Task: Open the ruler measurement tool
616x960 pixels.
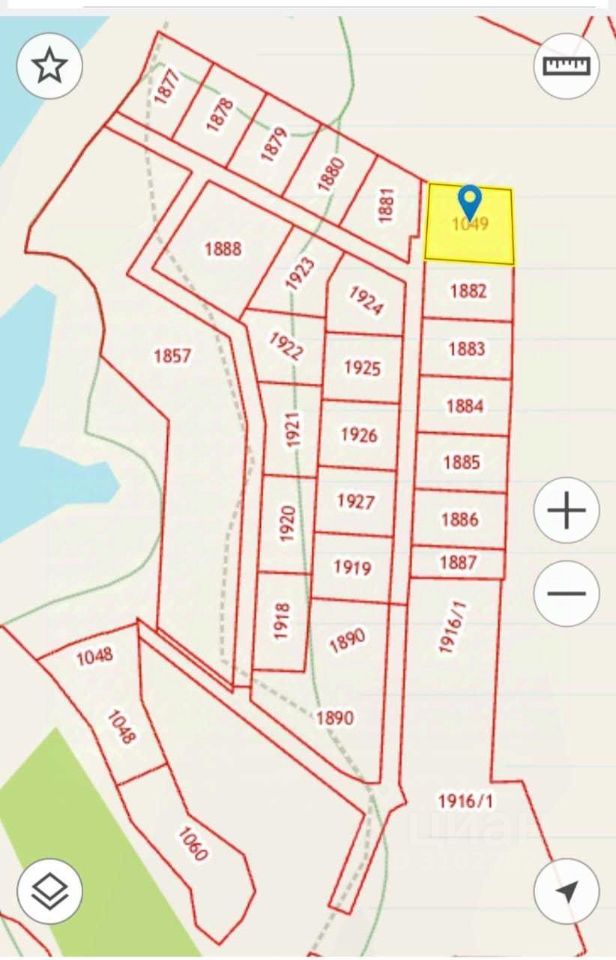Action: [x=566, y=66]
